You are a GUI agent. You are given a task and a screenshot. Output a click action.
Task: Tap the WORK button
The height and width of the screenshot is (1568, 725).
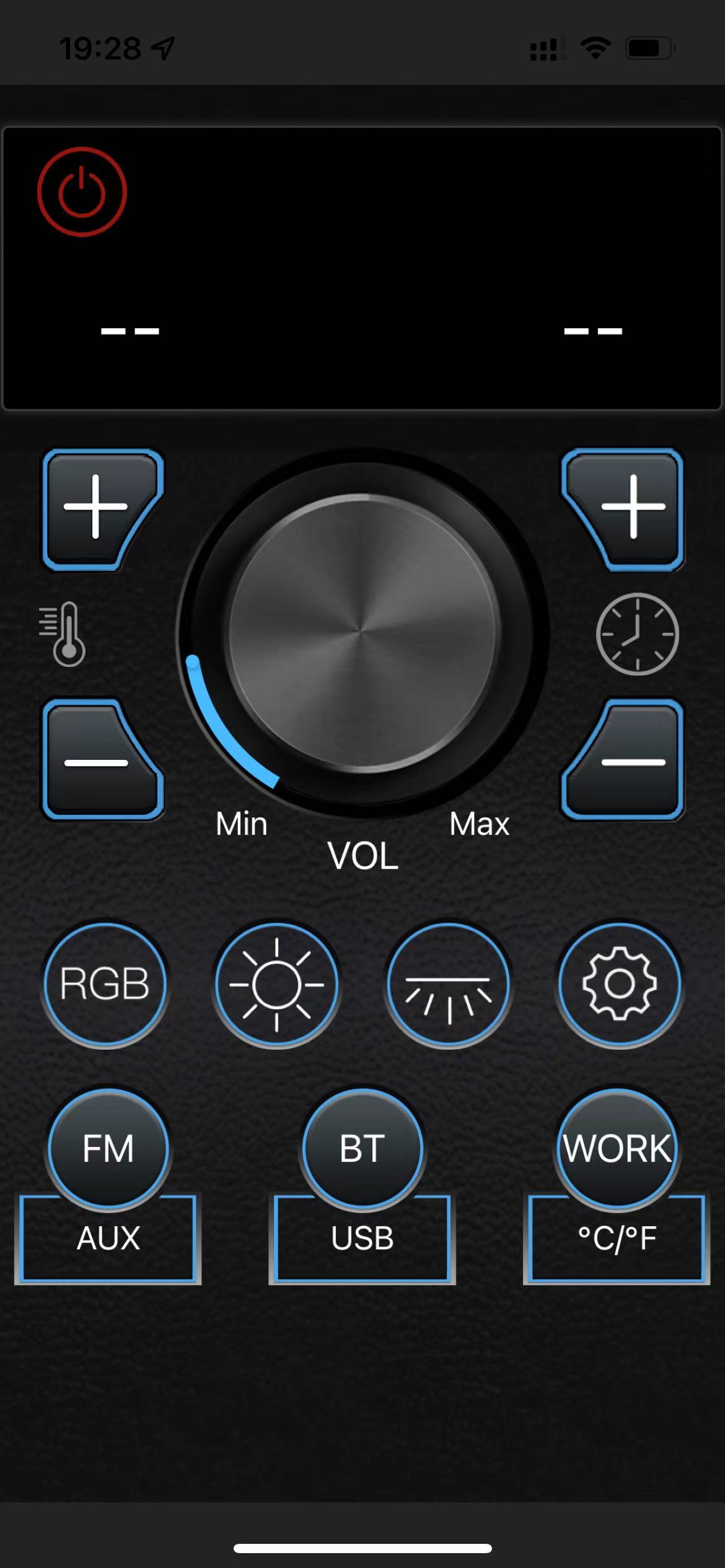(617, 1147)
